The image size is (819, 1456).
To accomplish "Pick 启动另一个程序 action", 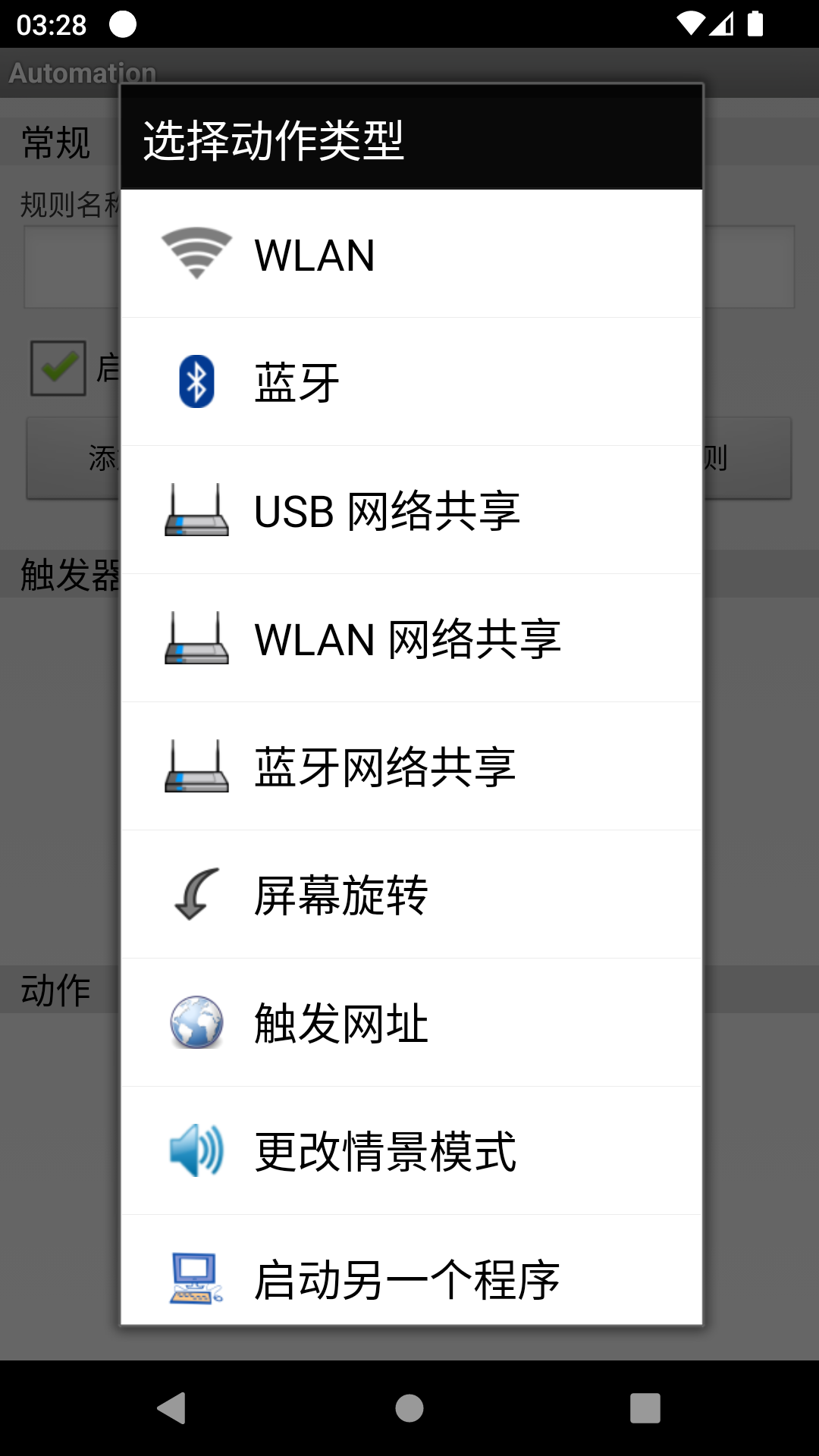I will point(411,1278).
